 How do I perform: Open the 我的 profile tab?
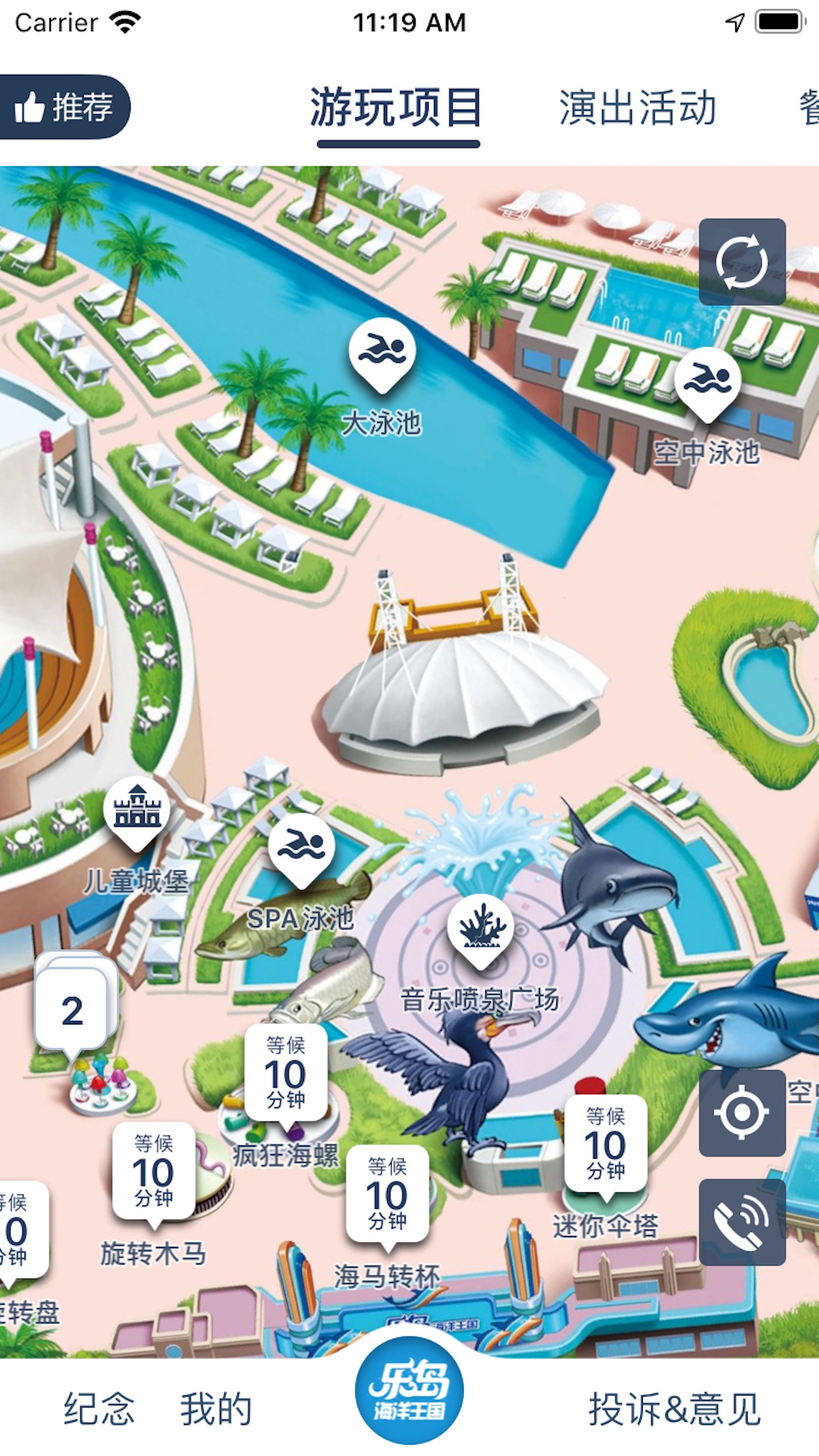coord(216,1409)
